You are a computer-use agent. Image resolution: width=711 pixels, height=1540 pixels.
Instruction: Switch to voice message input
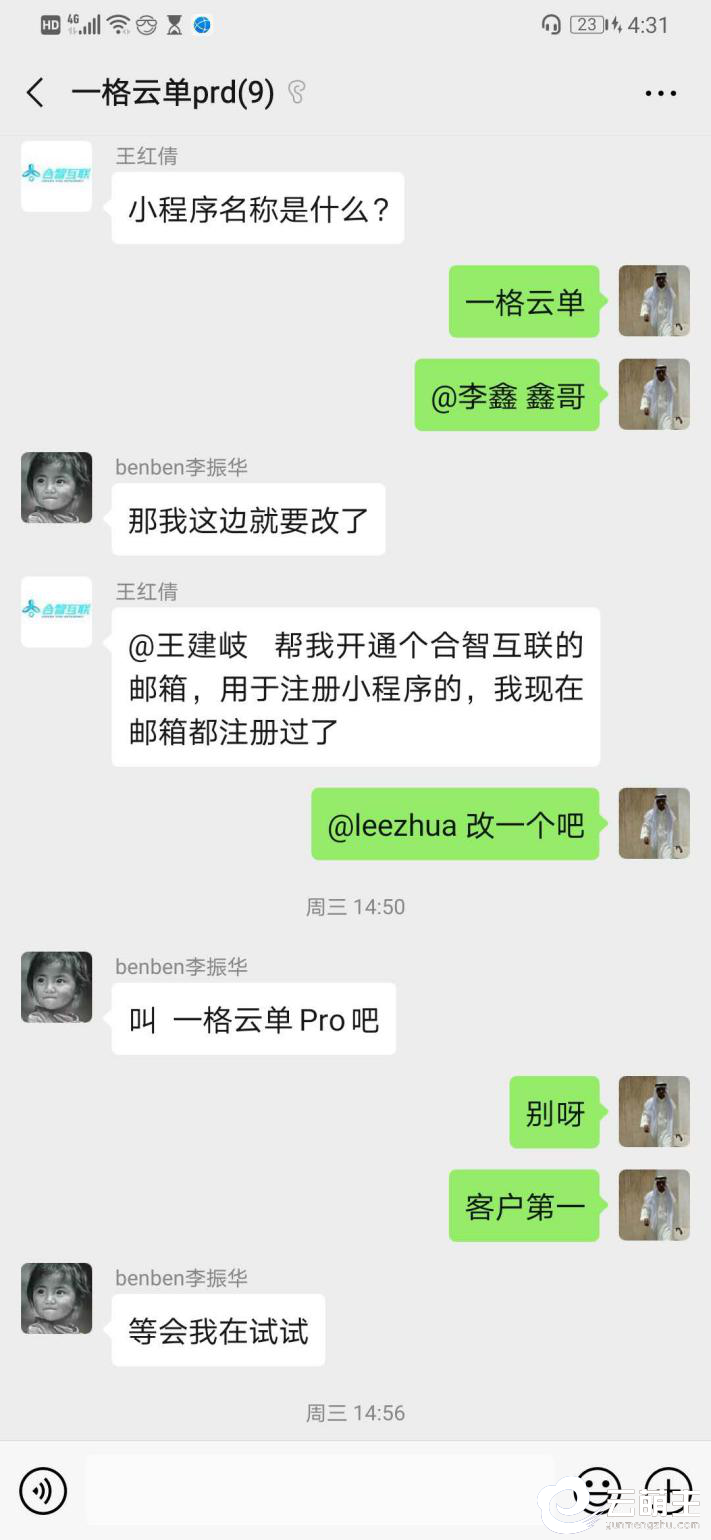(x=43, y=1491)
